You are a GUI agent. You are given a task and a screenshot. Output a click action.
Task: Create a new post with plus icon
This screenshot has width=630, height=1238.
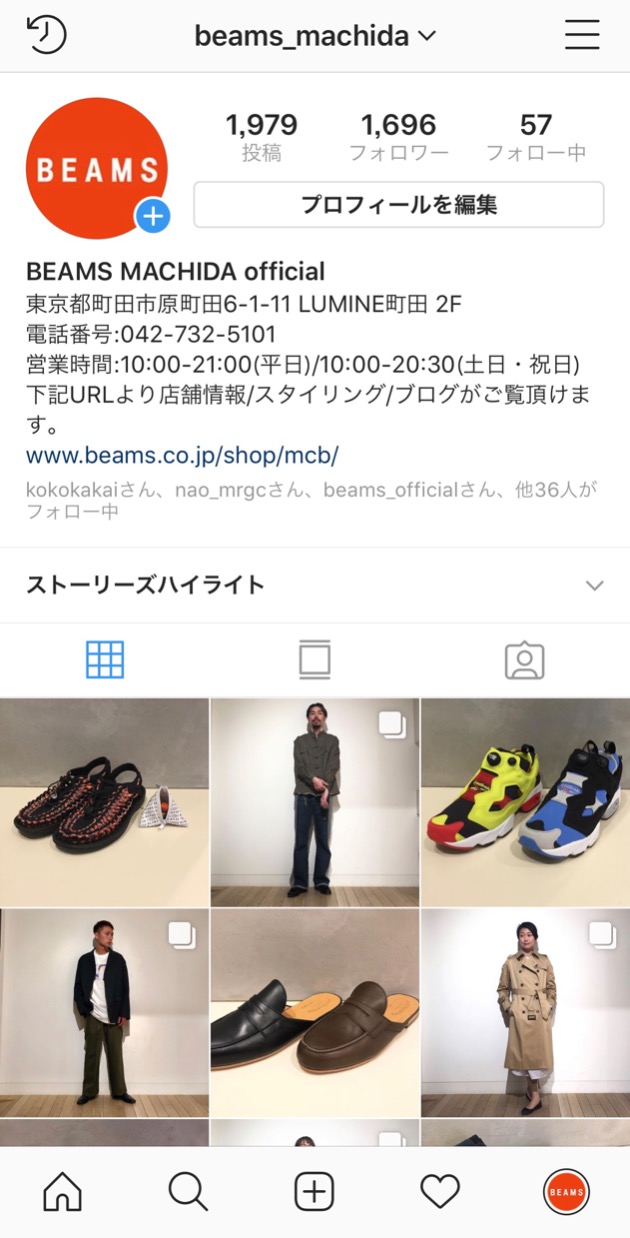click(314, 1191)
